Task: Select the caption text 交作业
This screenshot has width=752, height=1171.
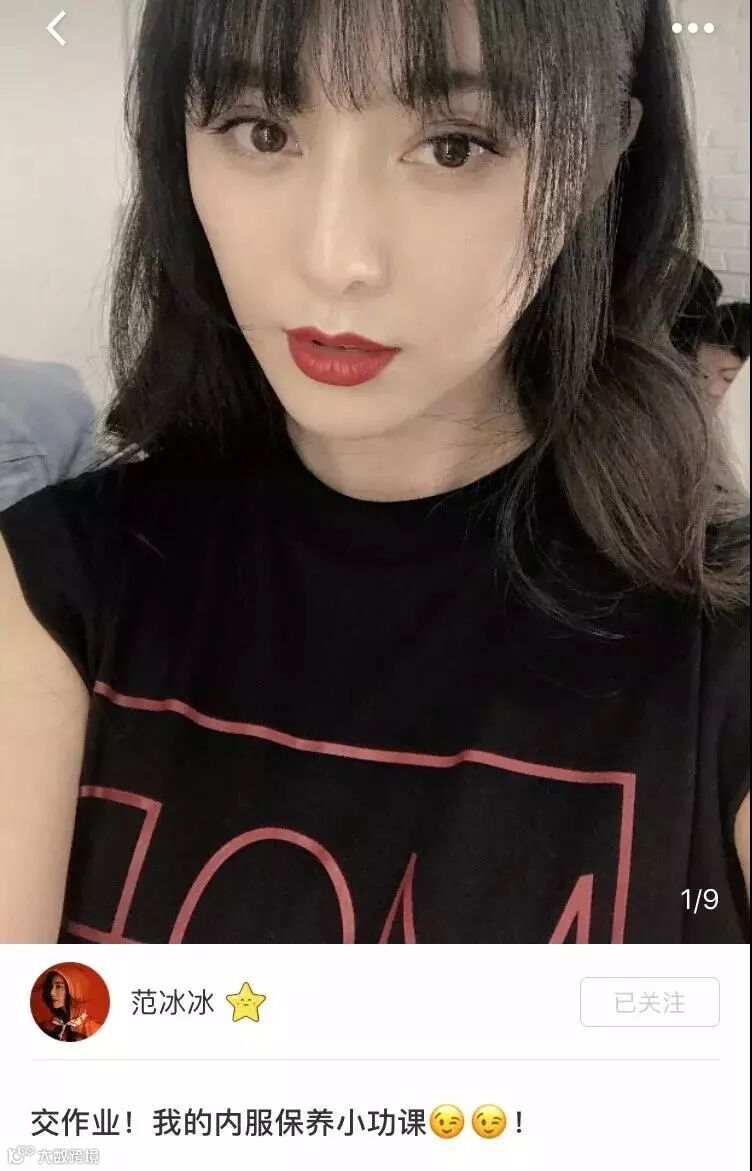Action: click(x=77, y=1123)
